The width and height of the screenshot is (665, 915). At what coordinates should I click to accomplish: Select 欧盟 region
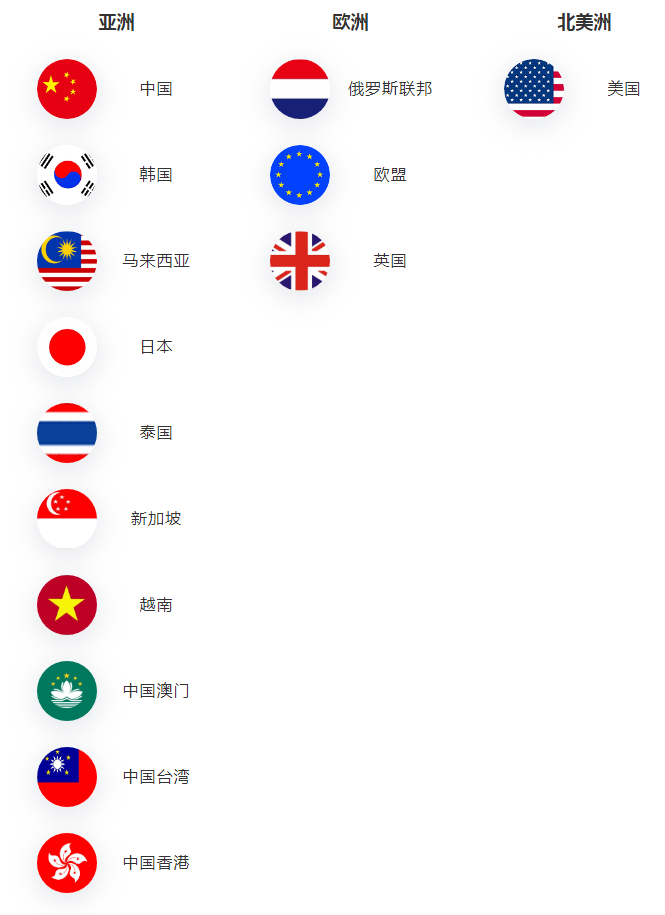pos(389,175)
